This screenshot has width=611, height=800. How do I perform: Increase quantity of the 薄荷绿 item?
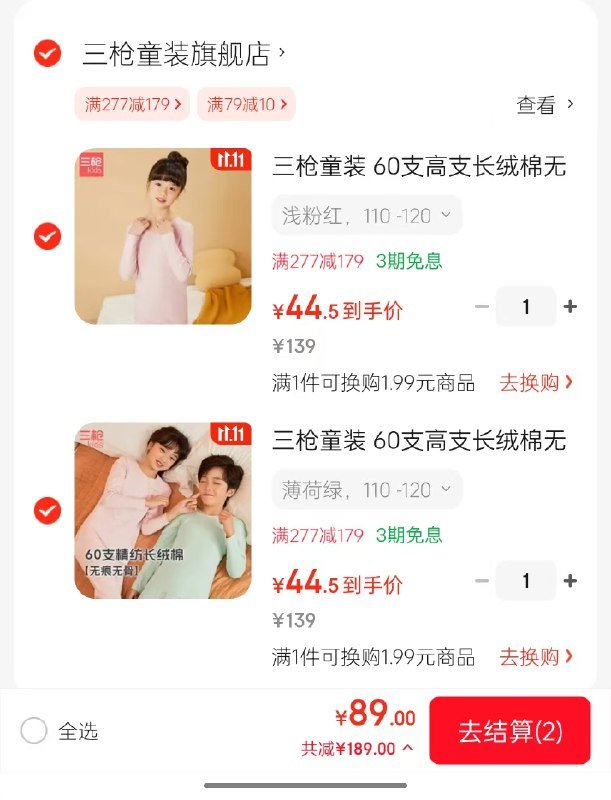570,581
